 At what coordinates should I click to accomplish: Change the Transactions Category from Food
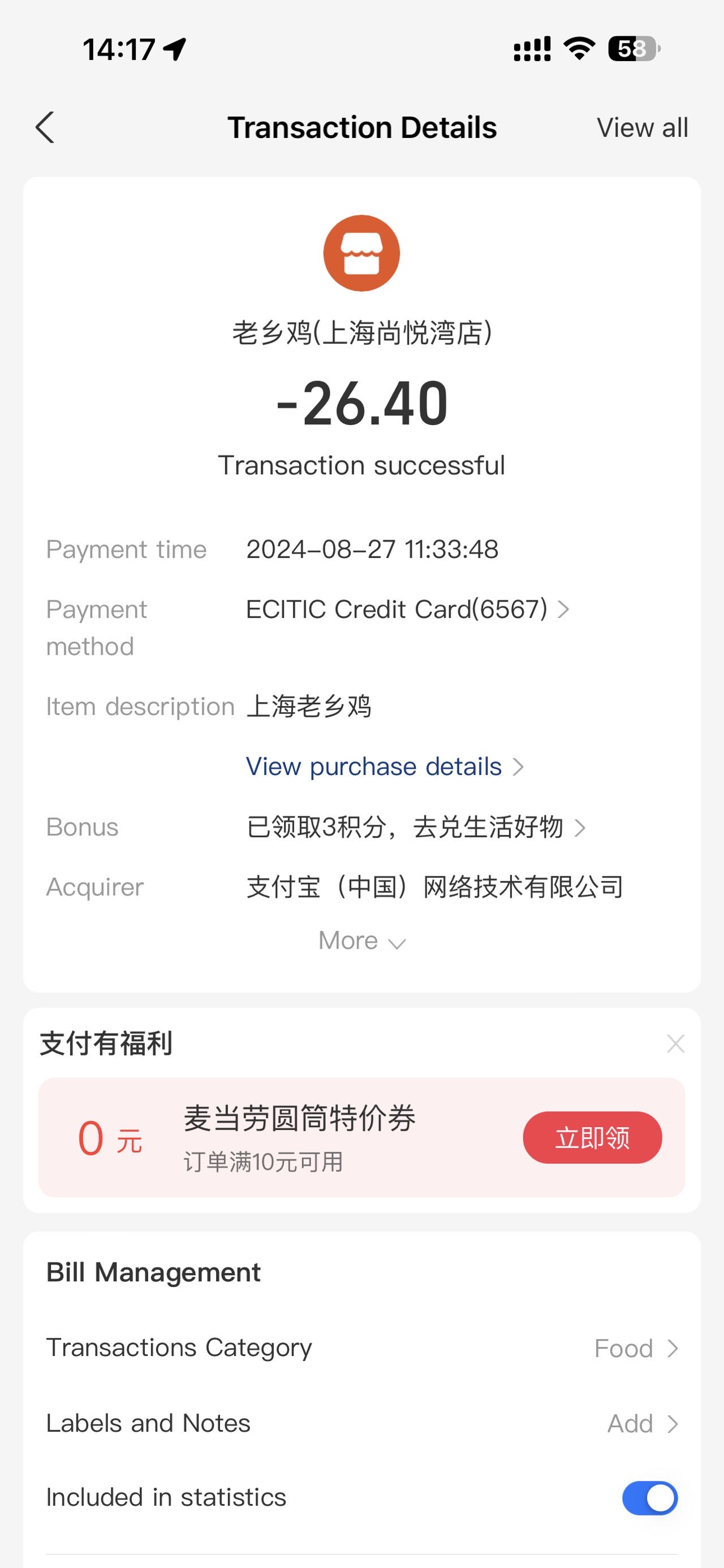coord(361,1348)
